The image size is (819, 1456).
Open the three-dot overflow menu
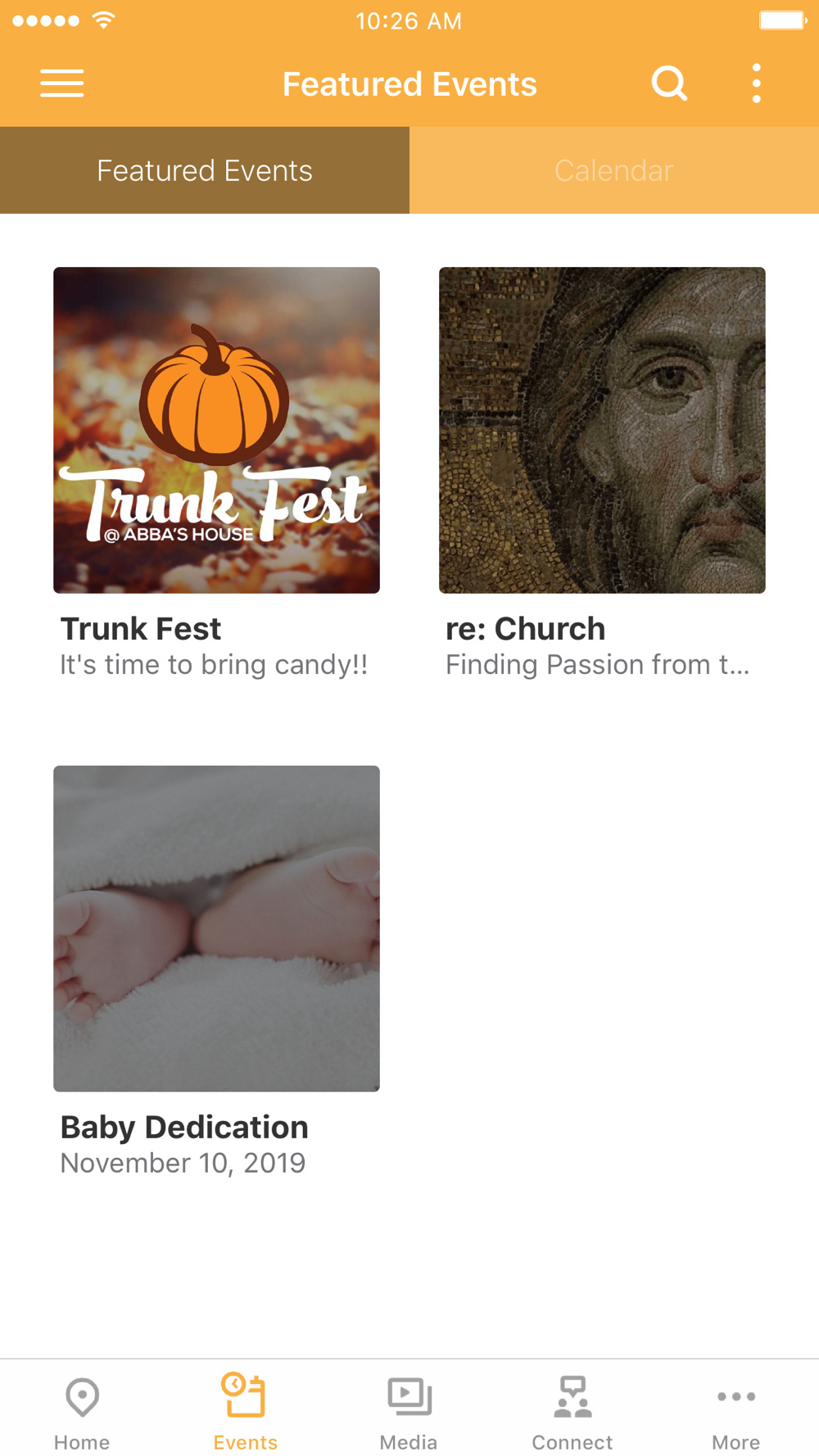click(757, 84)
